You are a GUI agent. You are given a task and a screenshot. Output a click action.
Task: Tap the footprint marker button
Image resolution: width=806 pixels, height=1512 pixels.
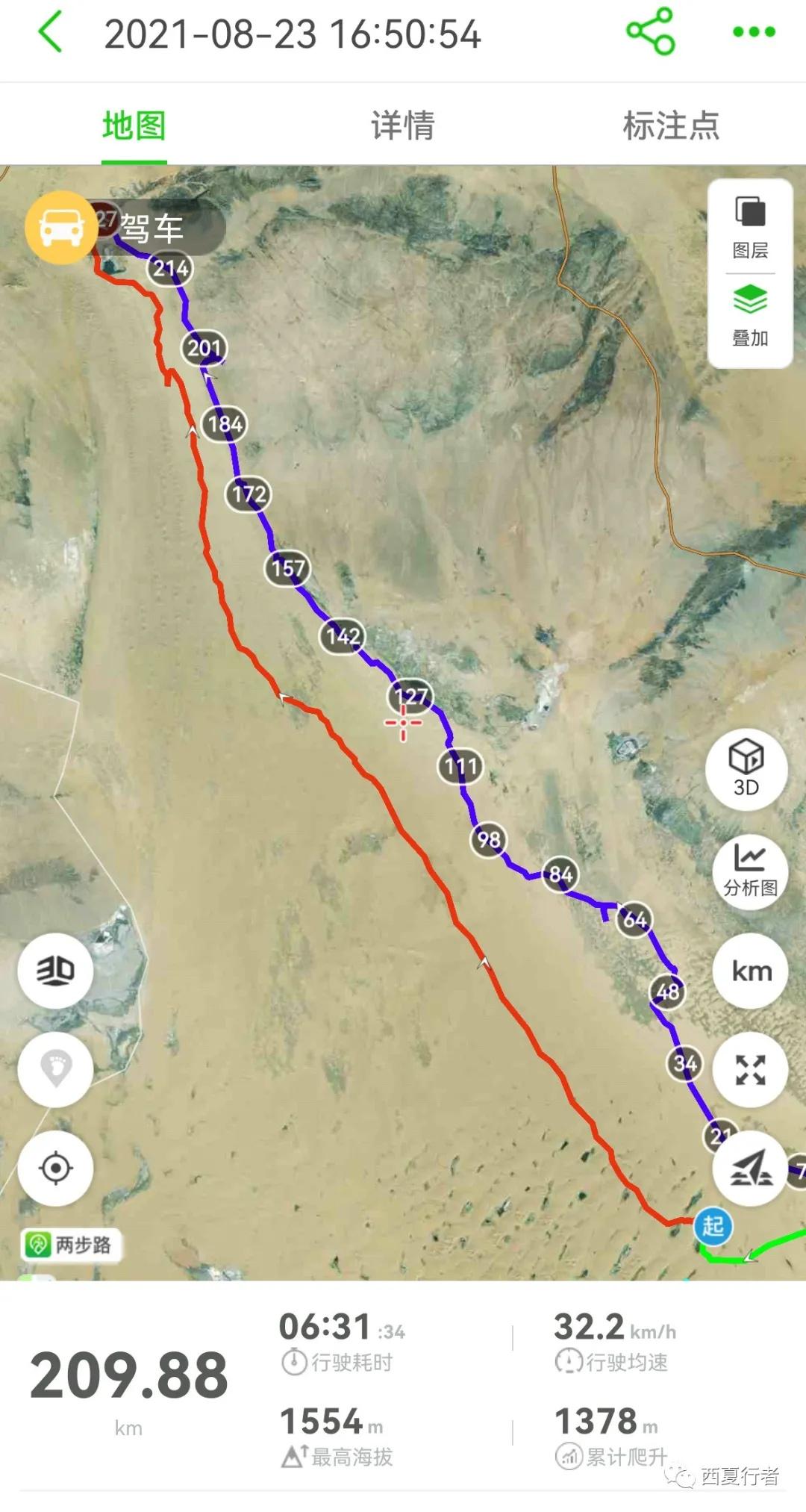click(56, 1069)
